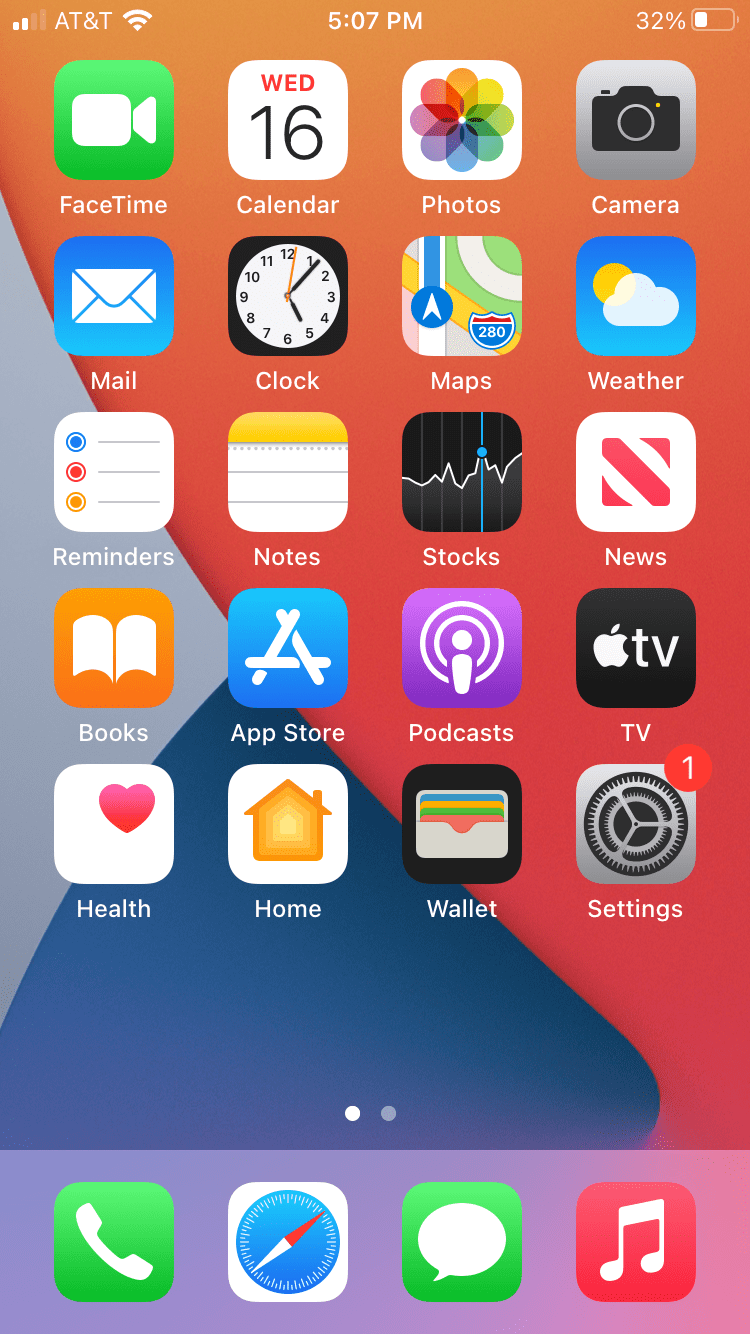
Task: Open the FaceTime app
Action: point(114,120)
